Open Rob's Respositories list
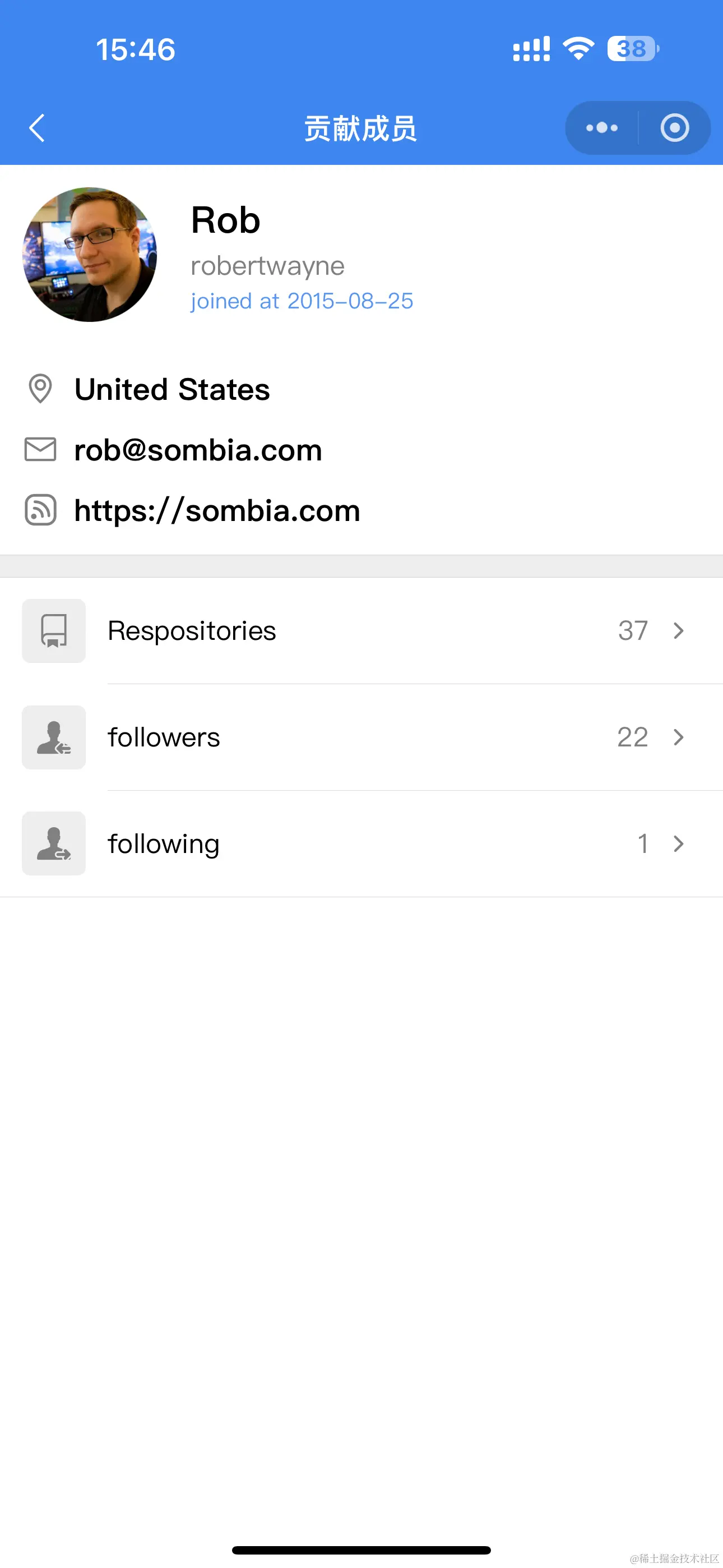This screenshot has height=1568, width=723. tap(361, 630)
